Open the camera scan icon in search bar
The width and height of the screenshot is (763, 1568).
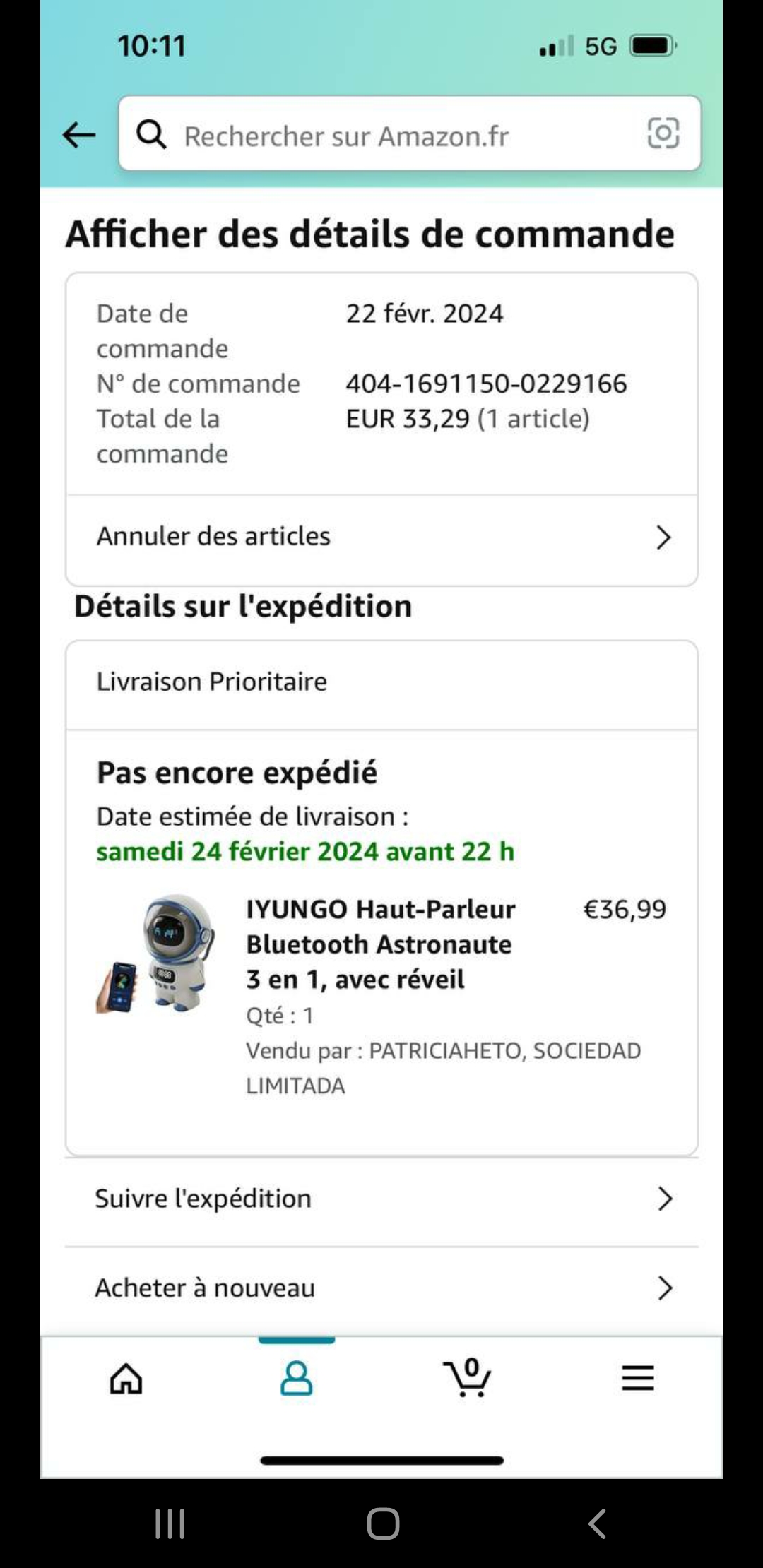click(663, 133)
